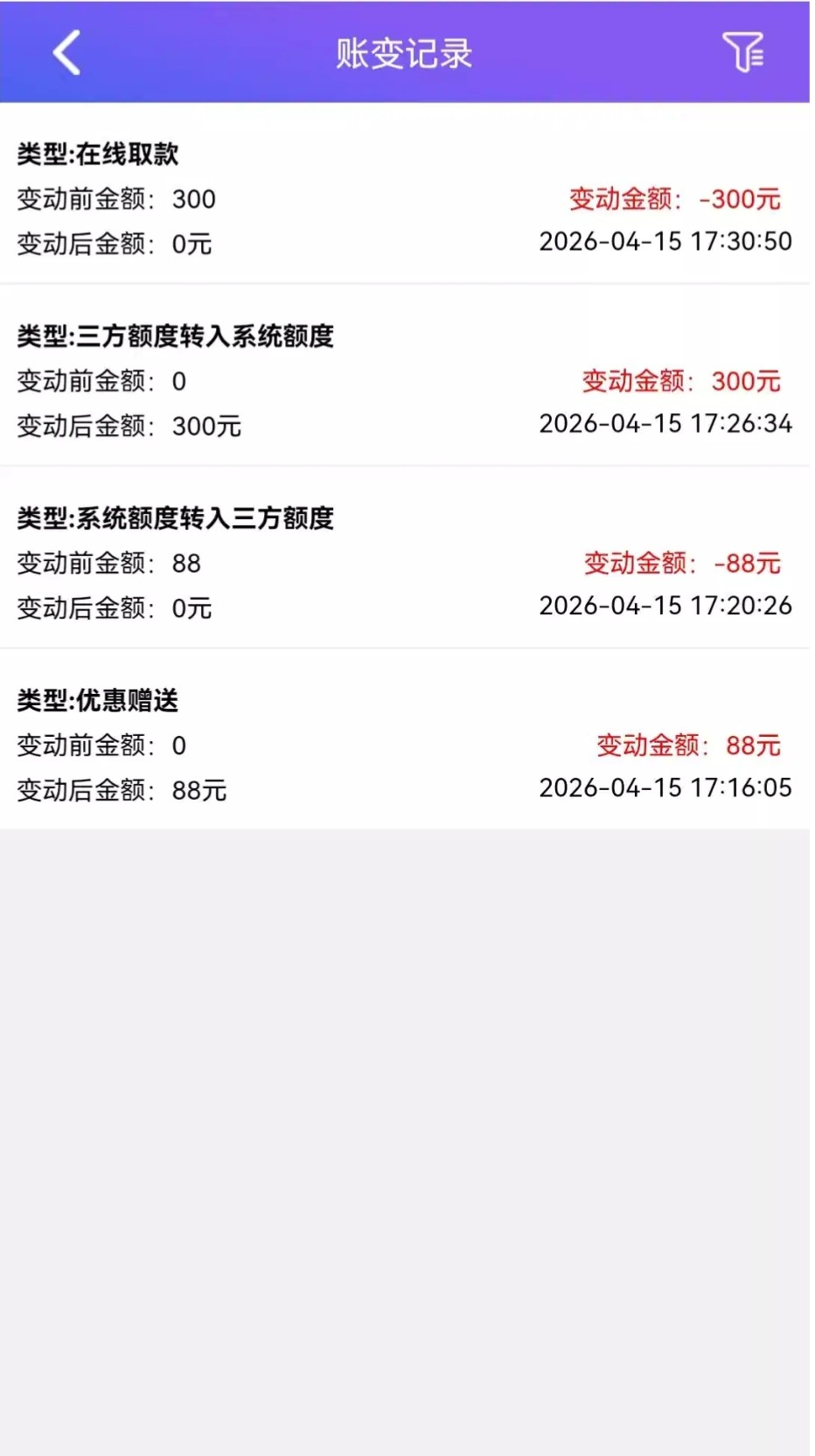Open the filter icon in the header
This screenshot has height=1456, width=815.
pyautogui.click(x=742, y=52)
